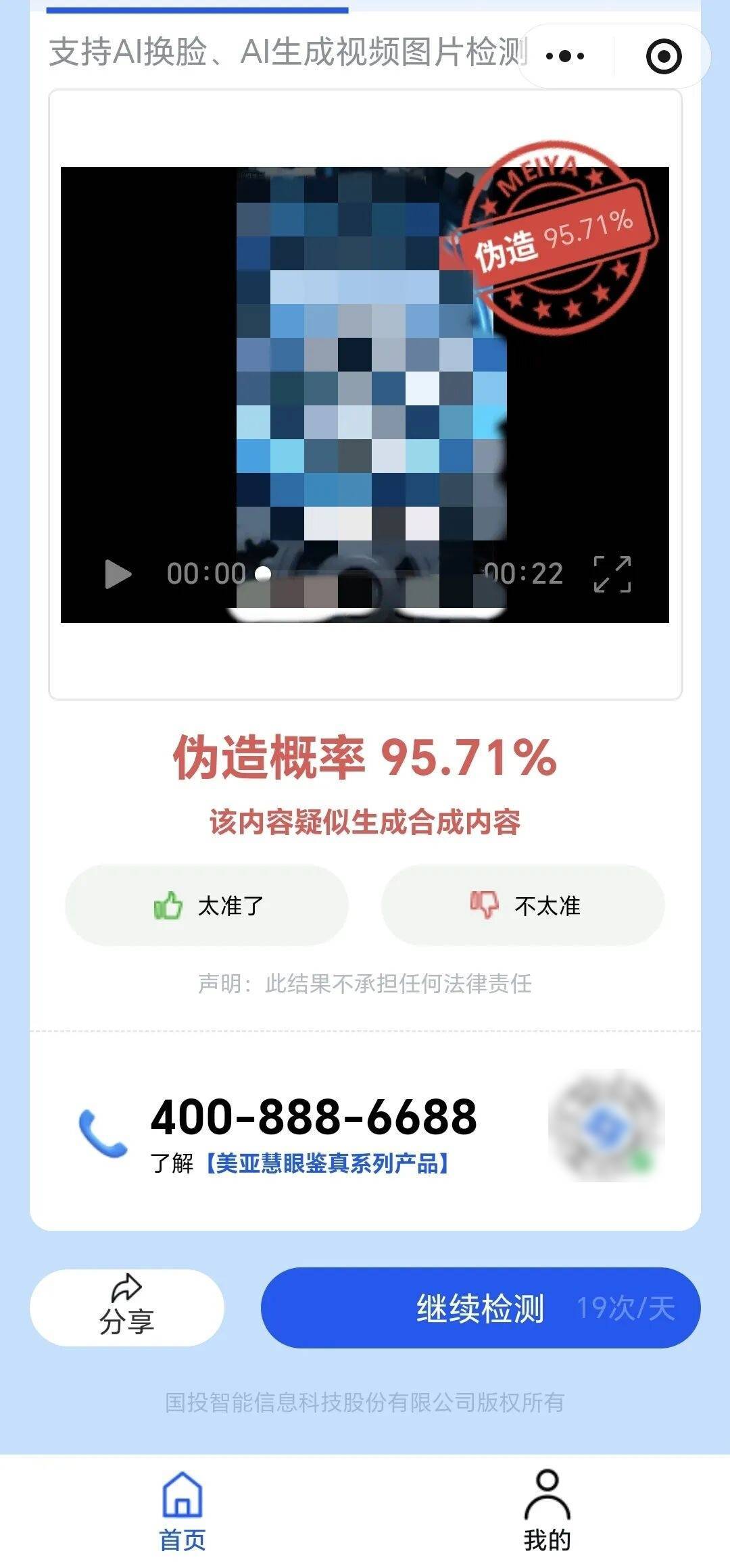This screenshot has height=1568, width=730.
Task: Enter fullscreen video mode
Action: pos(612,574)
